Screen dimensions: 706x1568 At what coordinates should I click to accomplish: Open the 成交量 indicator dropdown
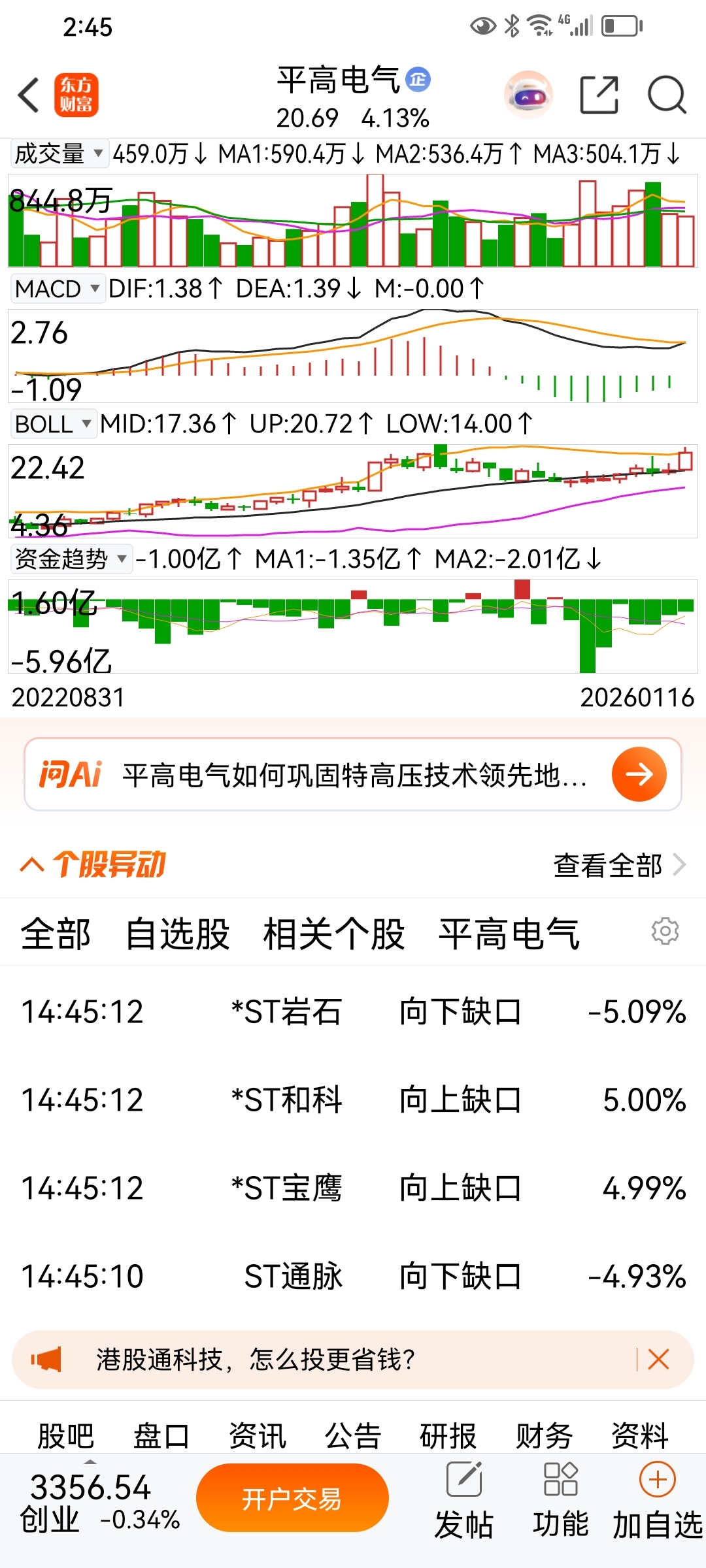tap(59, 154)
